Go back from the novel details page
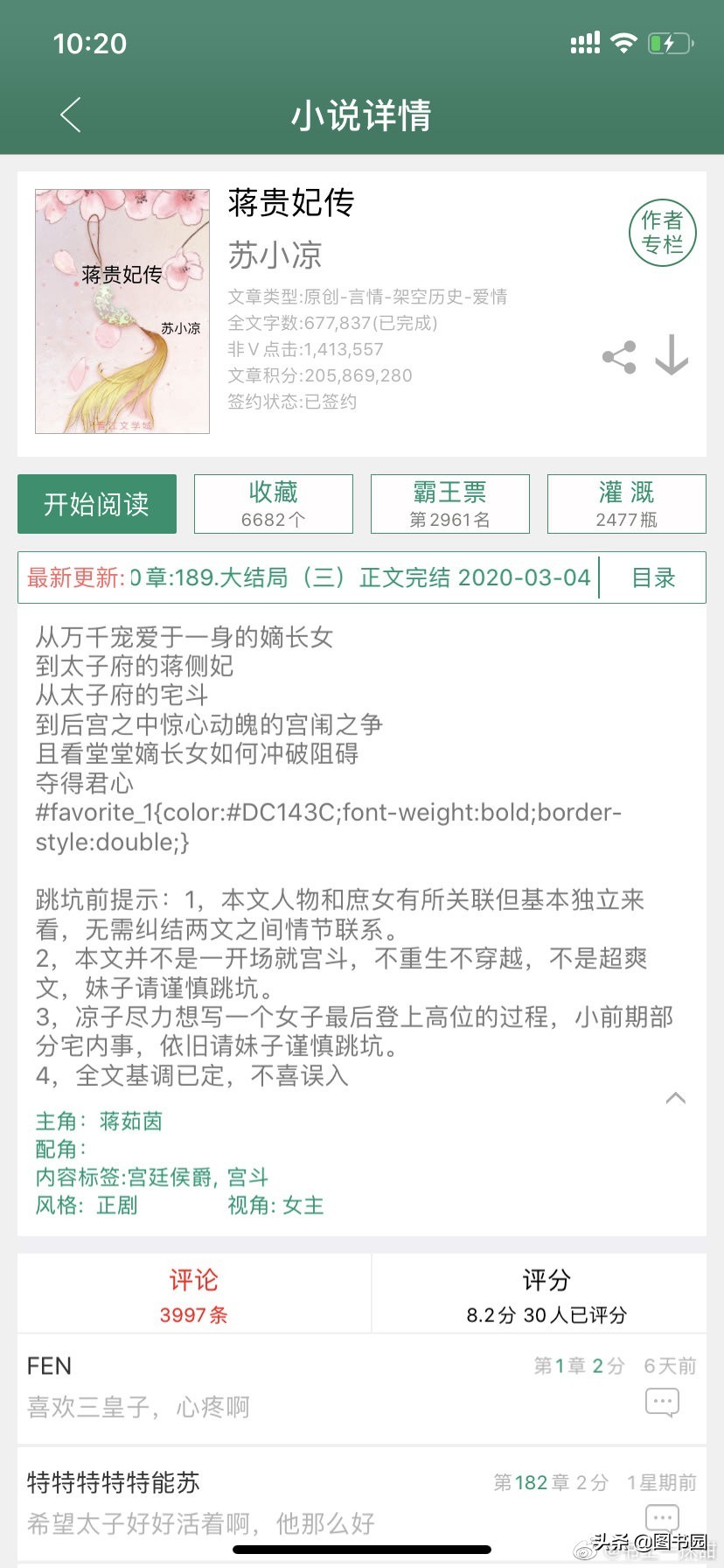Screen dimensions: 724x1568 [71, 115]
